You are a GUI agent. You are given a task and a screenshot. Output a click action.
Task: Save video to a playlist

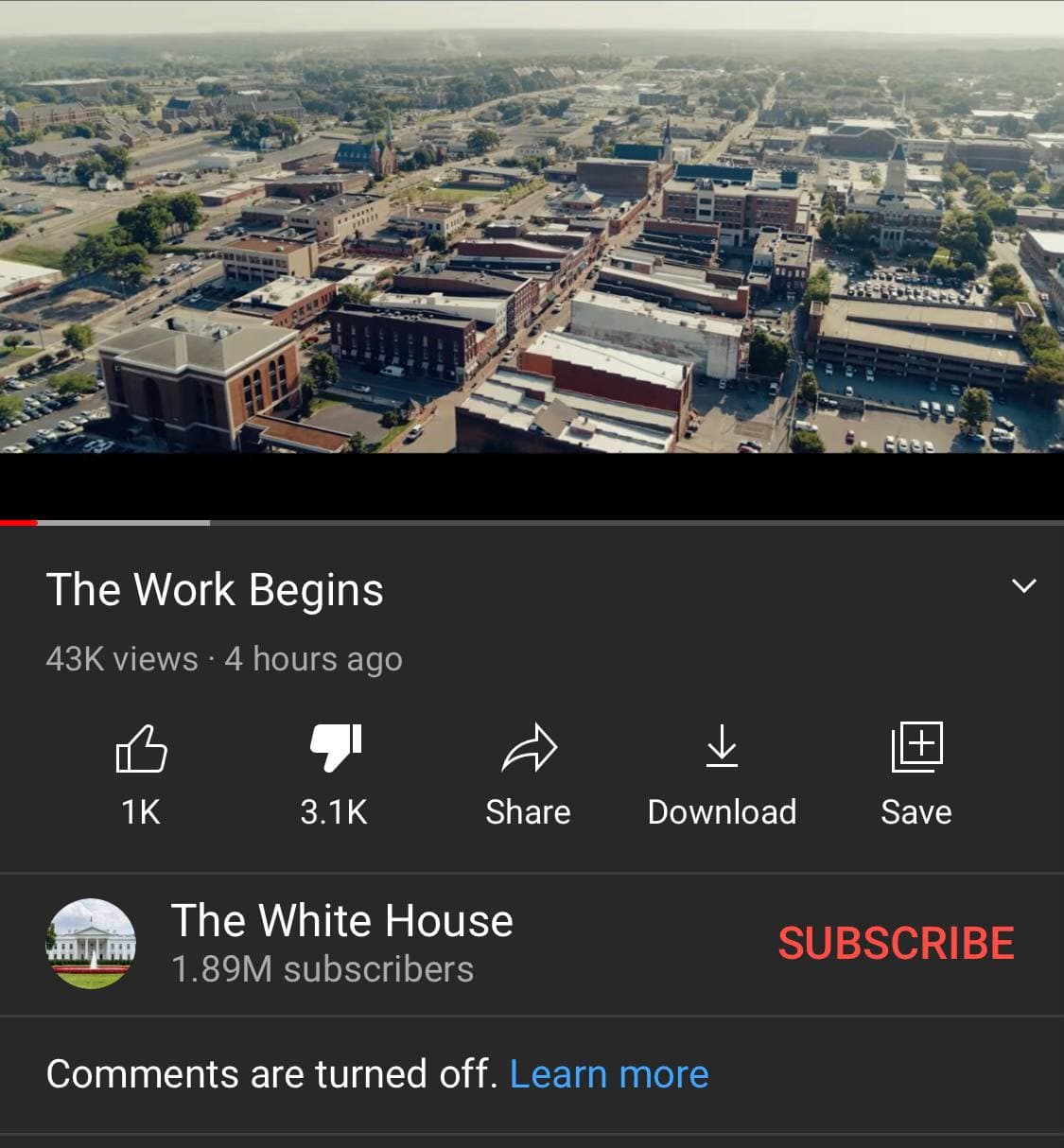pyautogui.click(x=916, y=749)
